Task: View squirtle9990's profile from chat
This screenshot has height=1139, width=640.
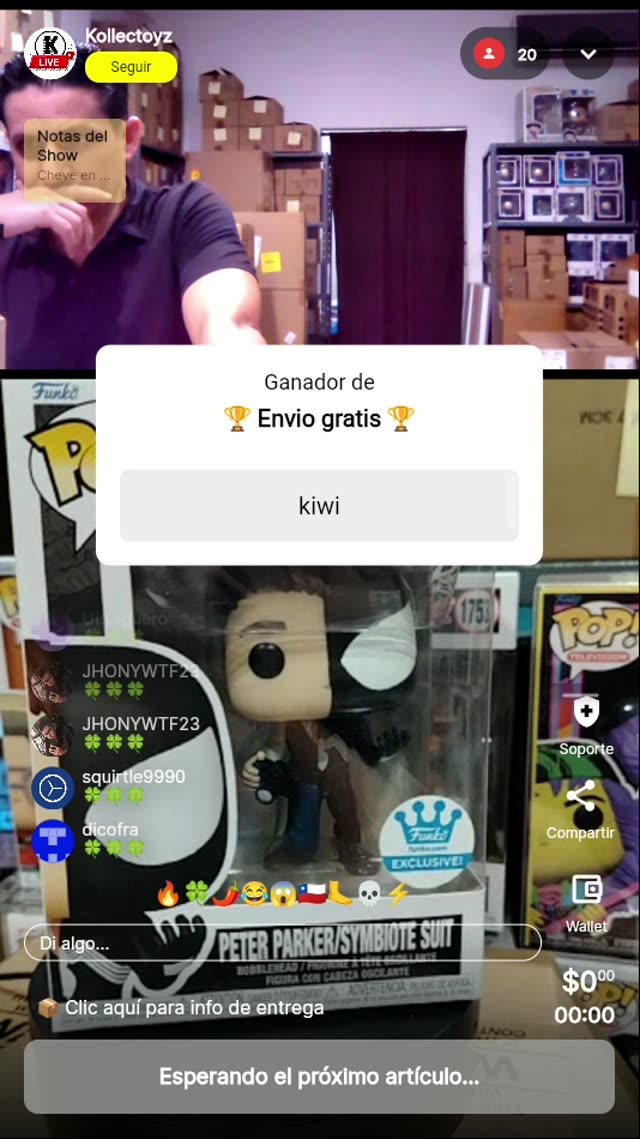Action: coord(52,788)
